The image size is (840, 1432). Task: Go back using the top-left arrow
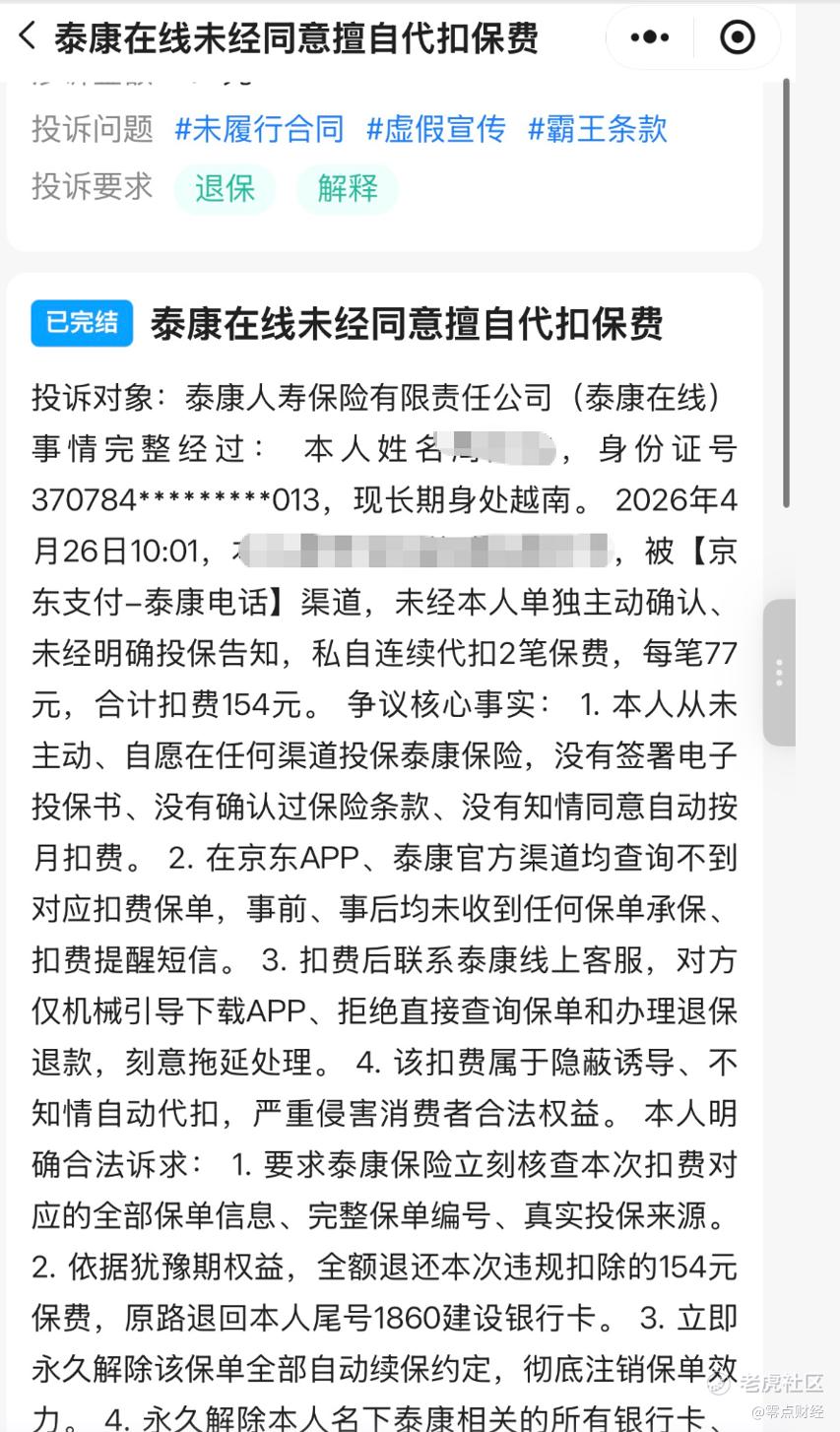(27, 37)
